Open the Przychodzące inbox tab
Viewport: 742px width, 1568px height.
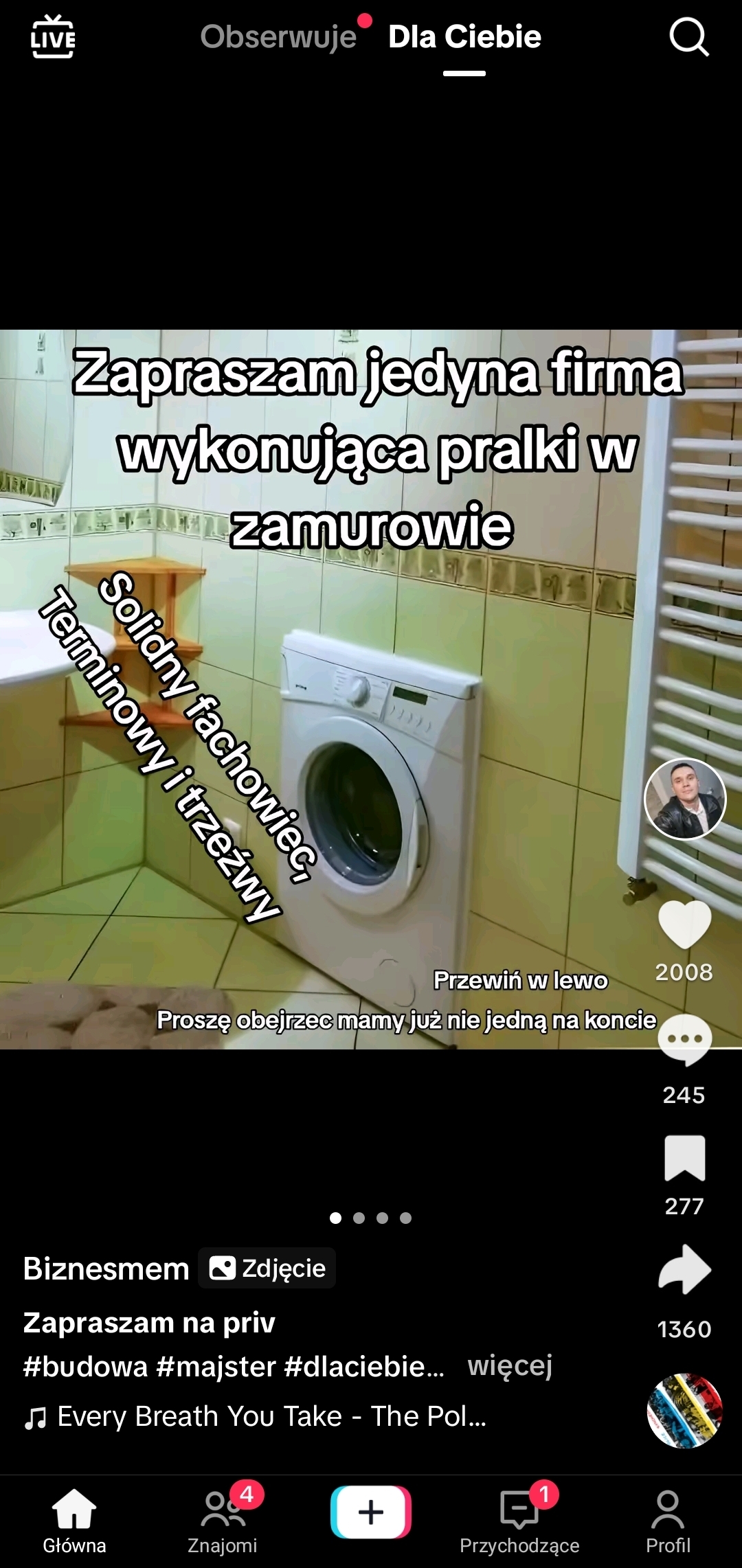coord(519,1521)
